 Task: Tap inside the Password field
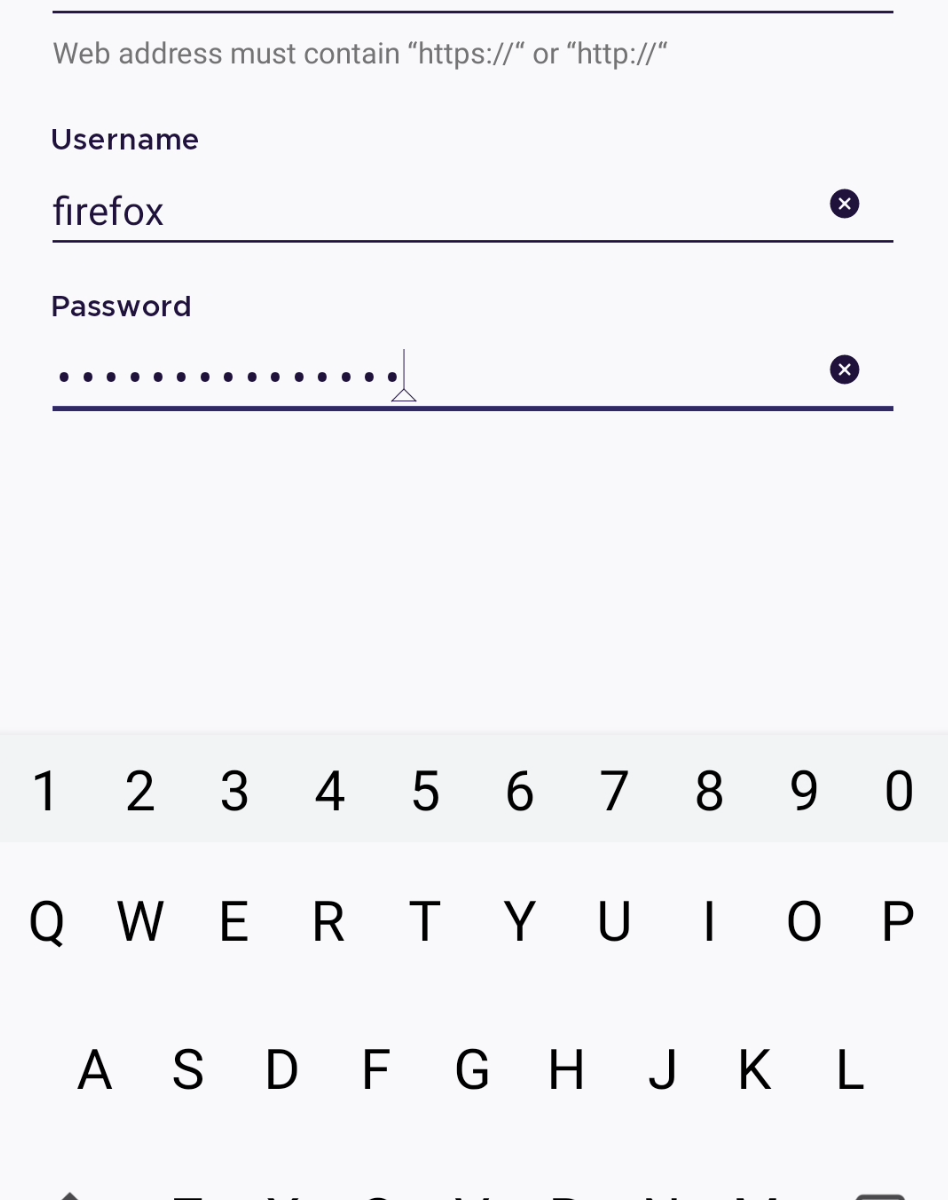(600, 376)
